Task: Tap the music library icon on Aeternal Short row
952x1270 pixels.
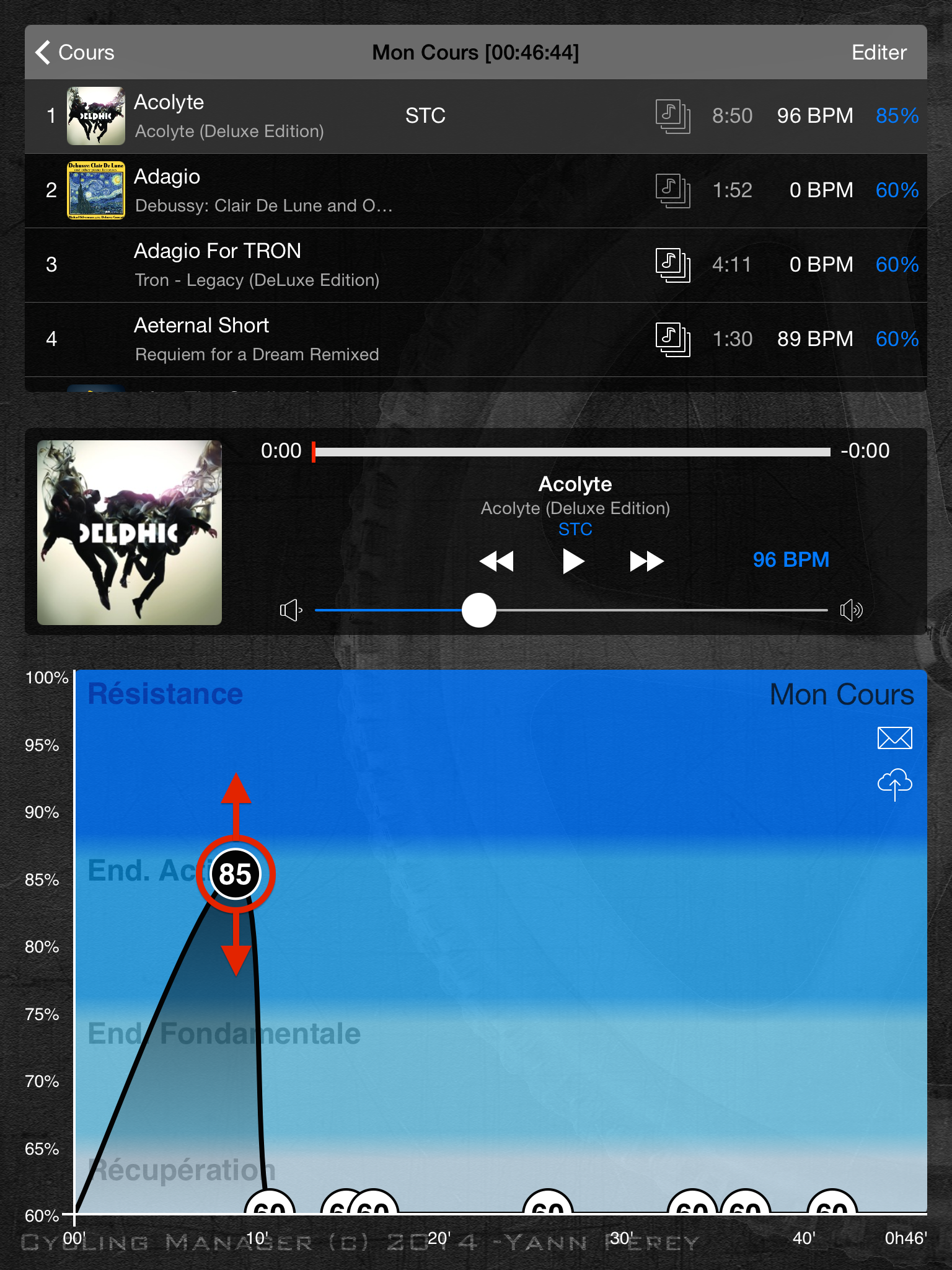Action: (x=672, y=339)
